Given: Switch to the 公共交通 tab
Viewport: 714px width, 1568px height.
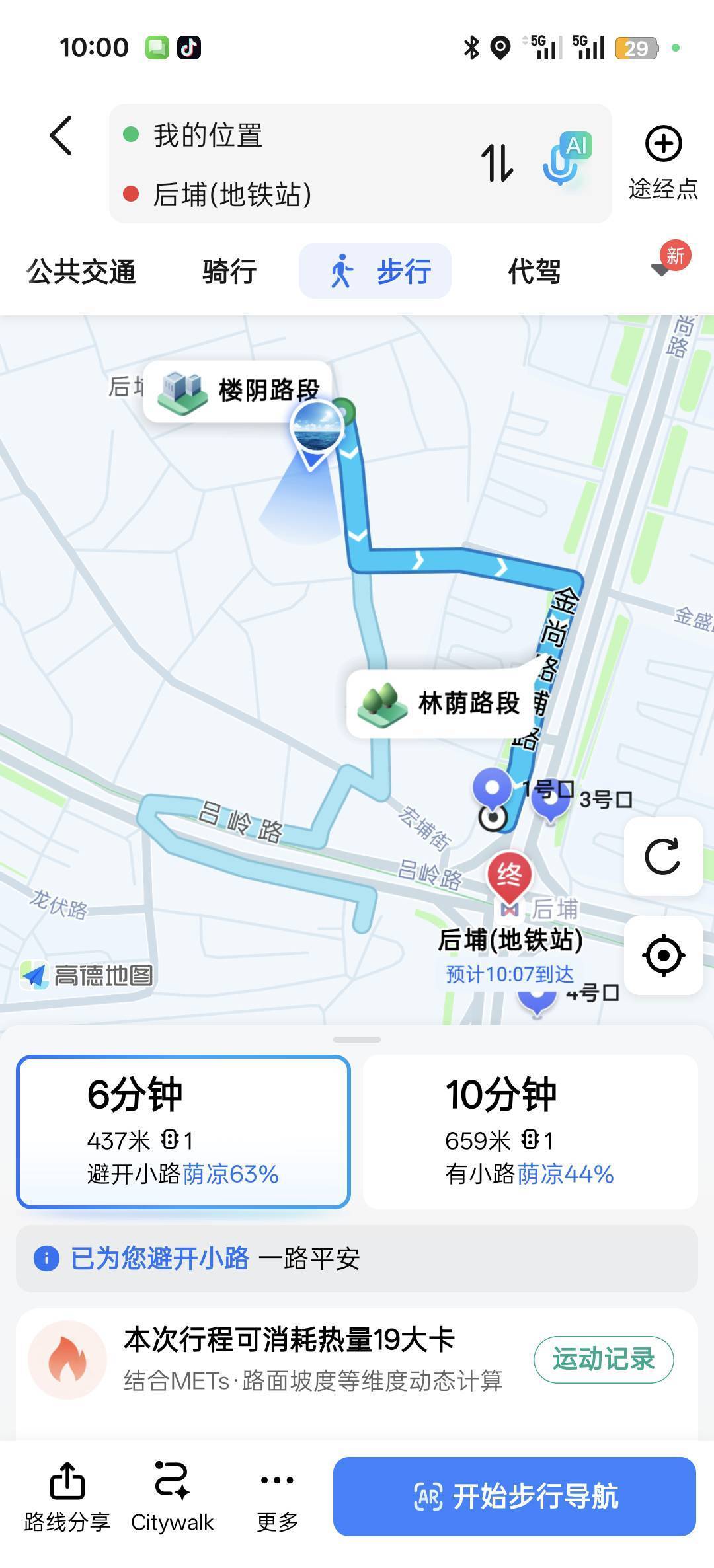Looking at the screenshot, I should click(x=81, y=272).
